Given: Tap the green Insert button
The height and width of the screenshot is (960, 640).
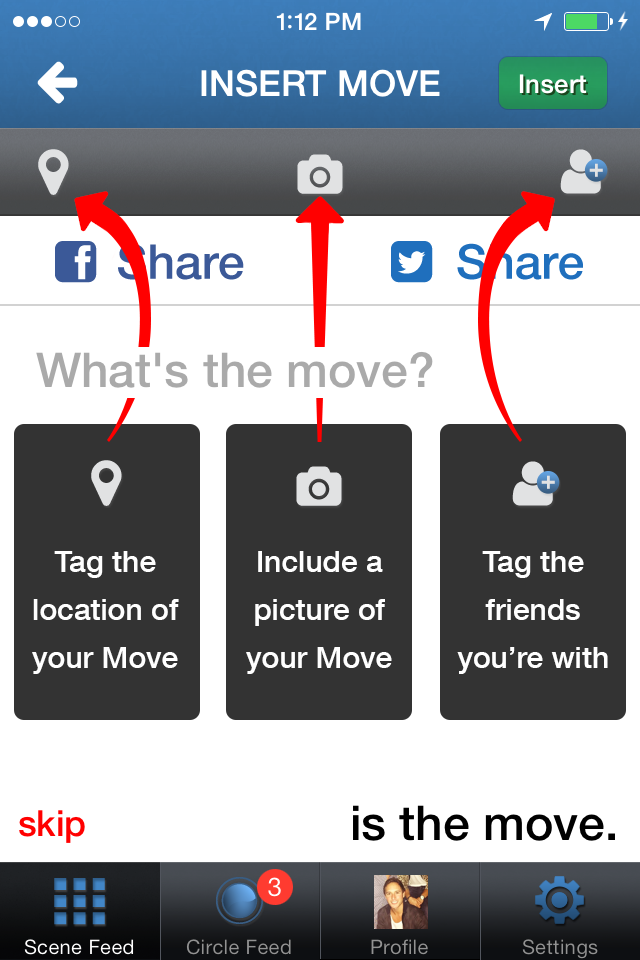Looking at the screenshot, I should pos(552,84).
